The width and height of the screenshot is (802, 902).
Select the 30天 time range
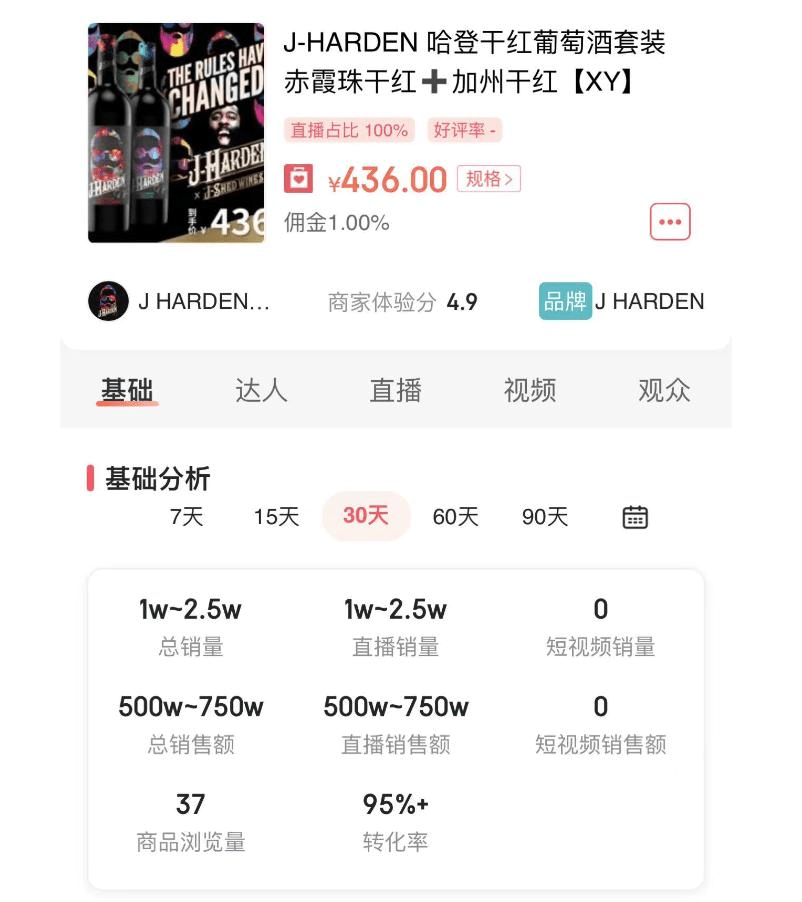365,516
